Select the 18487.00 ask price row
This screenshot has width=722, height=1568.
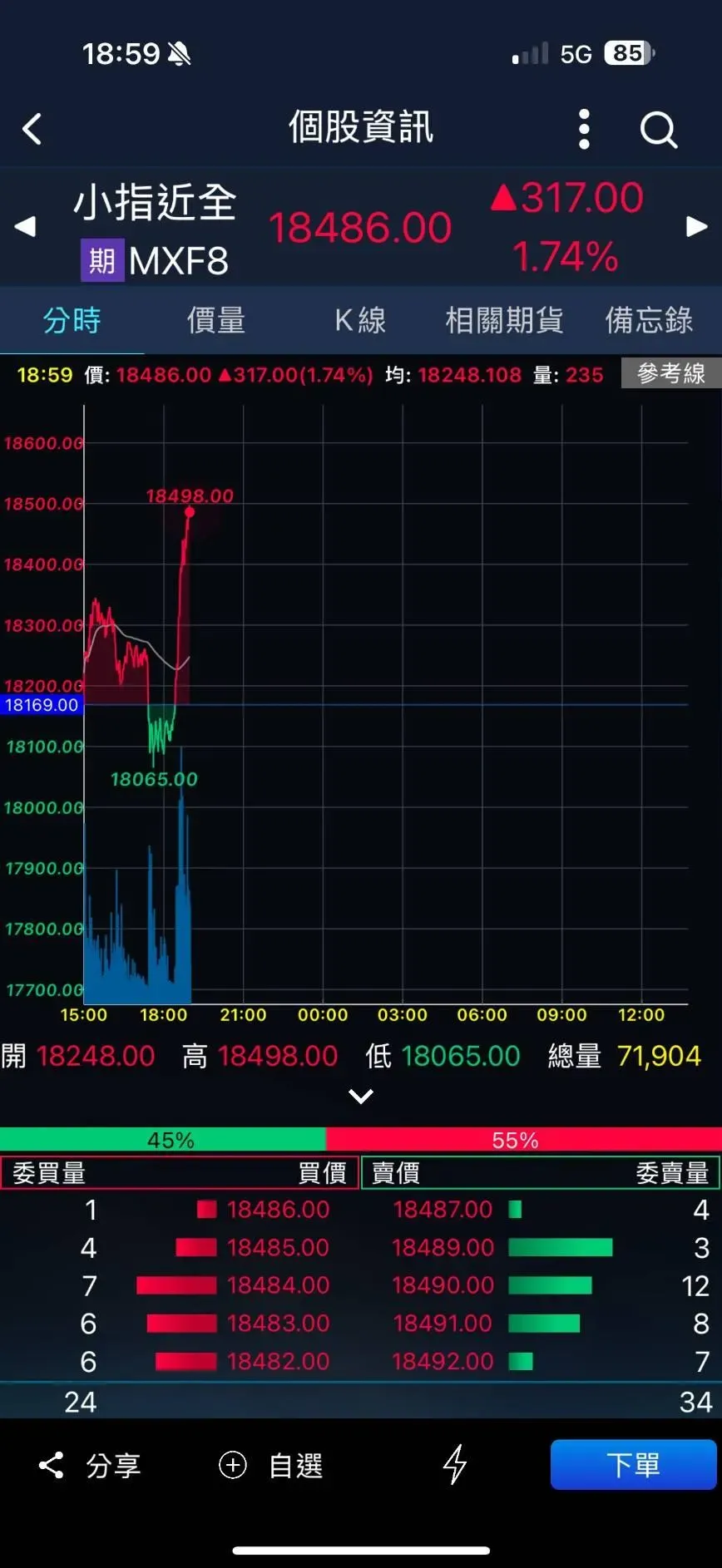tap(443, 1209)
